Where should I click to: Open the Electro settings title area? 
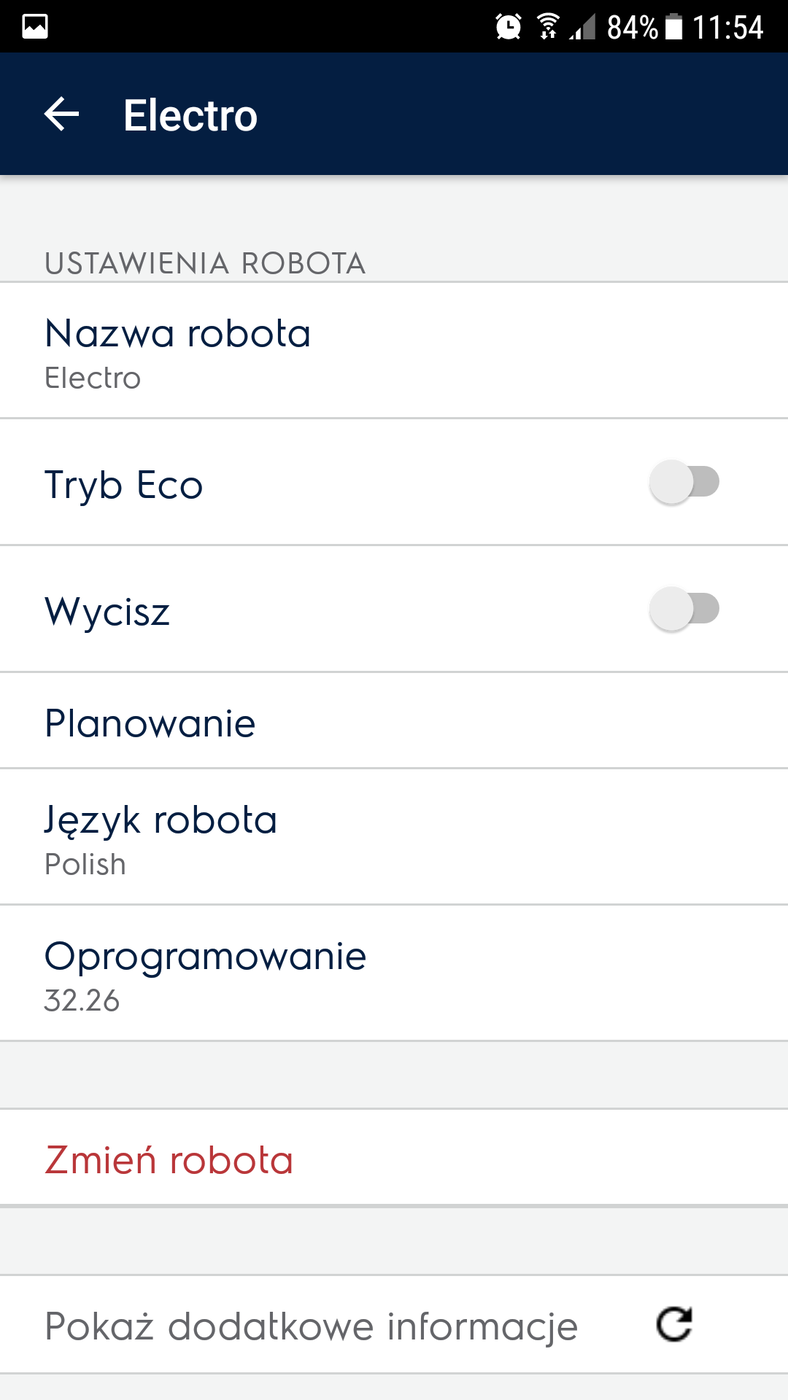(190, 113)
